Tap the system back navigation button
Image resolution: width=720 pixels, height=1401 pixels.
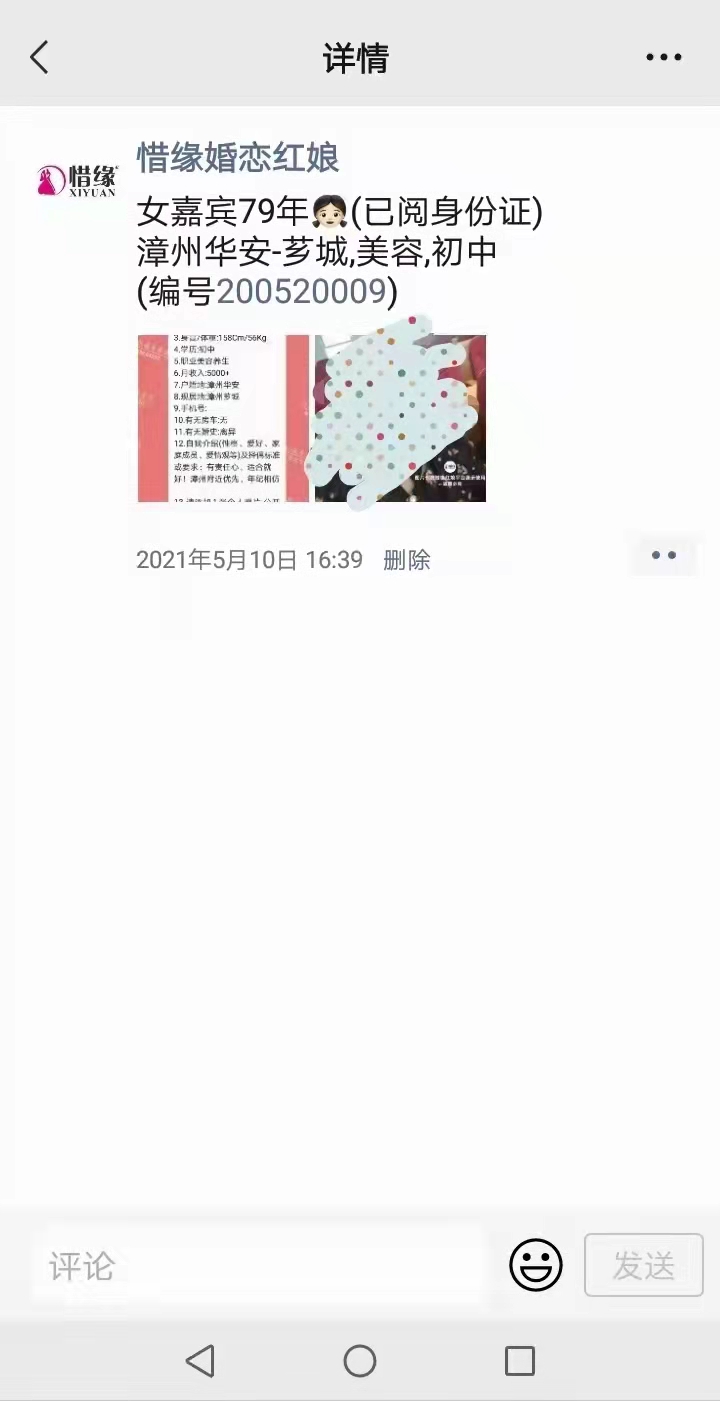tap(200, 1360)
